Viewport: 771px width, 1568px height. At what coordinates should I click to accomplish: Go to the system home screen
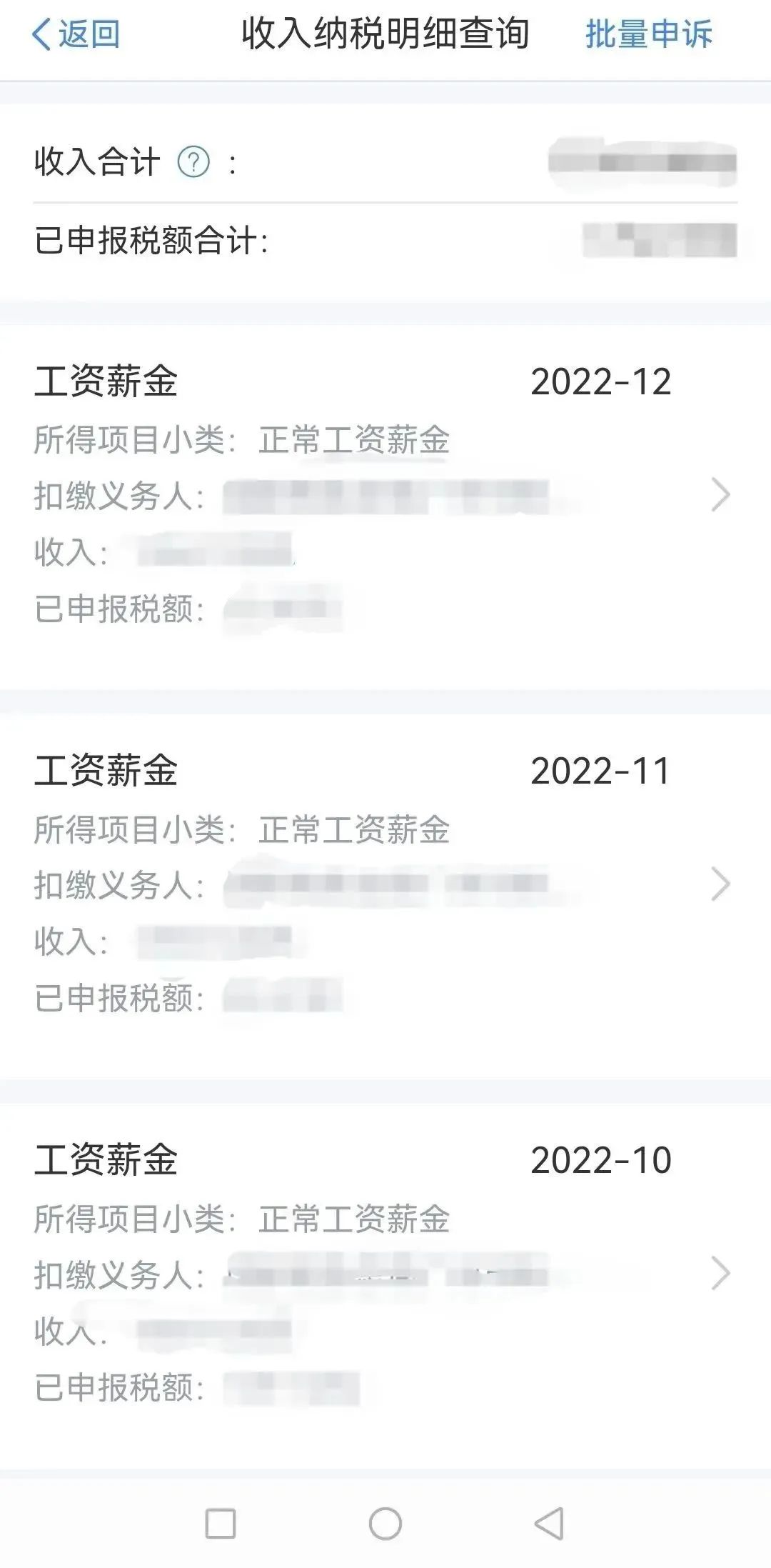pos(385,1523)
